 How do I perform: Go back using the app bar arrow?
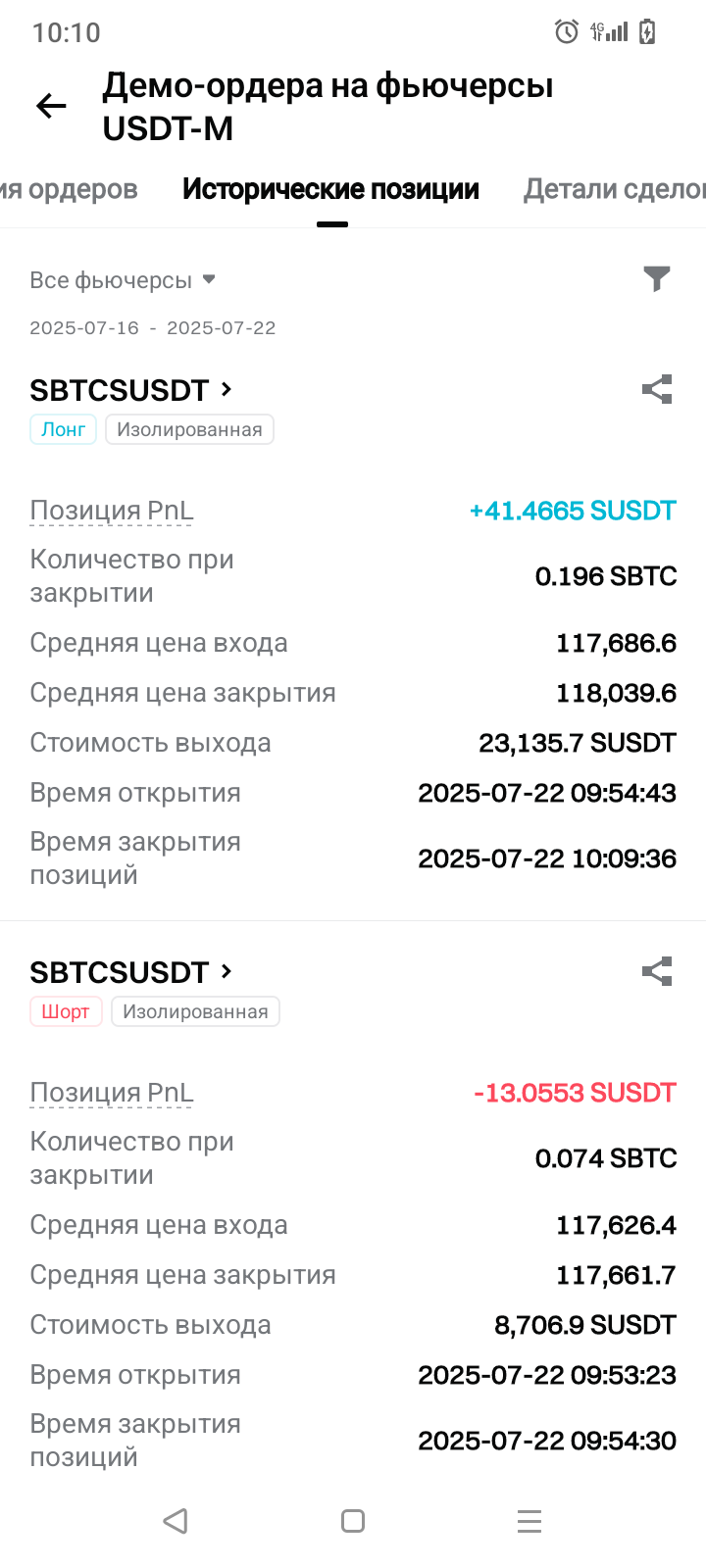(x=51, y=106)
